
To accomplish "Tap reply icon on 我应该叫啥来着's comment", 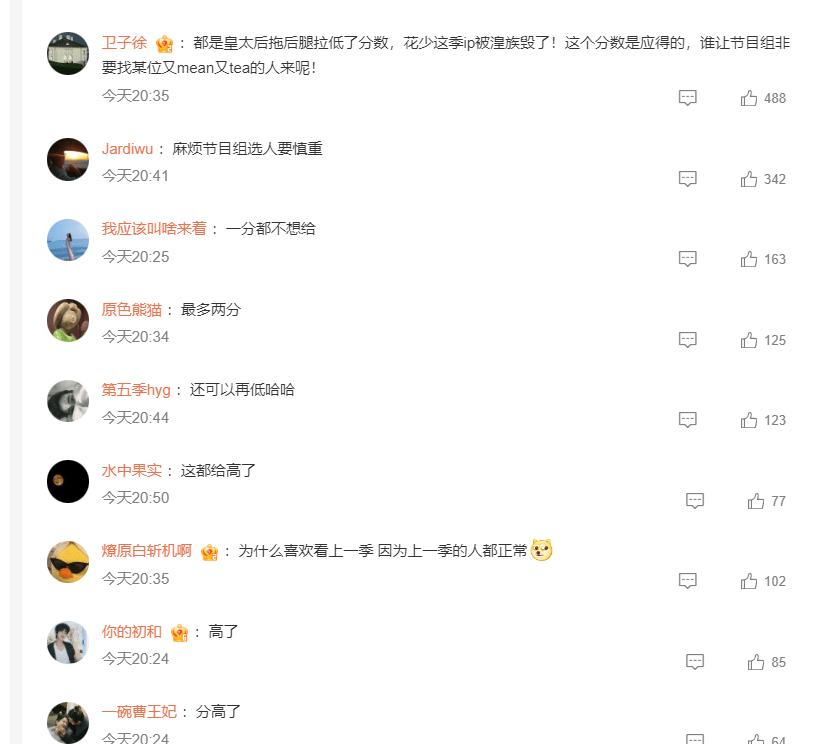I will tap(688, 259).
